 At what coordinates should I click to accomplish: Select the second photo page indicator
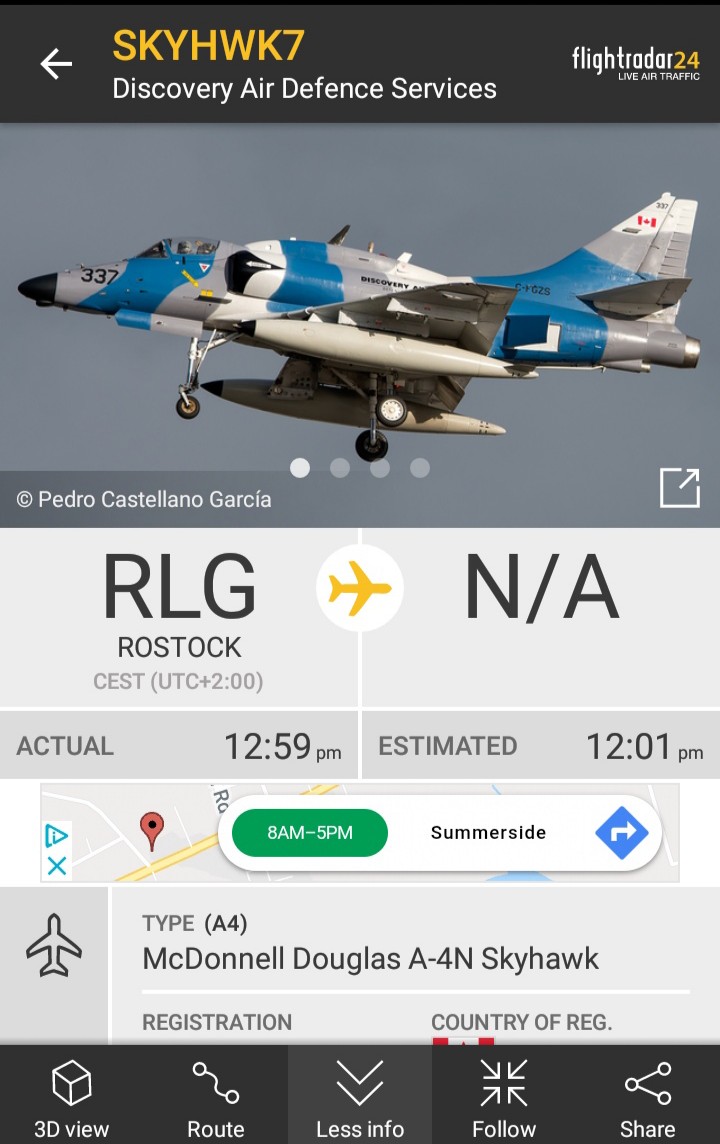pos(340,467)
